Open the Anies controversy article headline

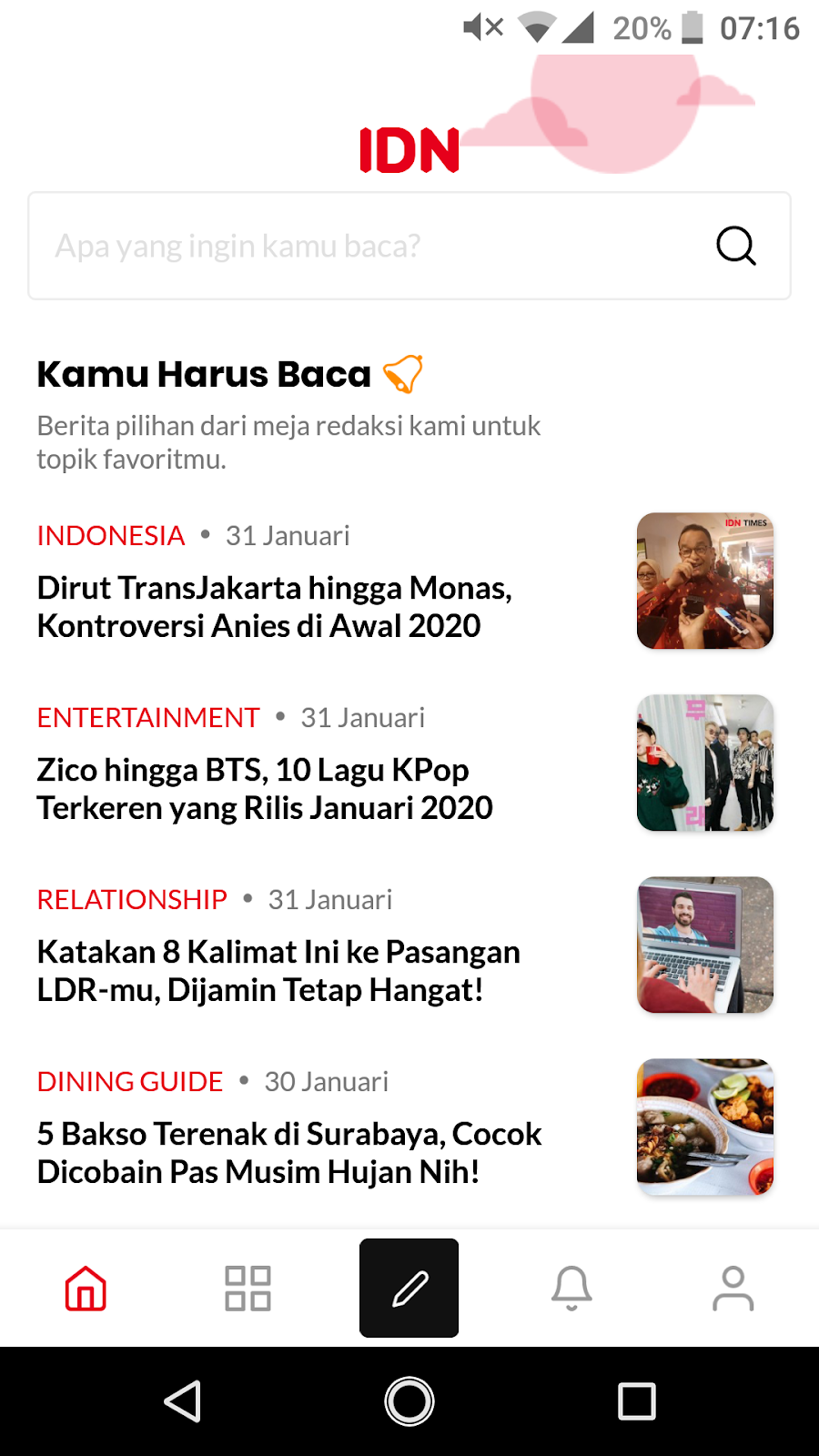pos(274,606)
